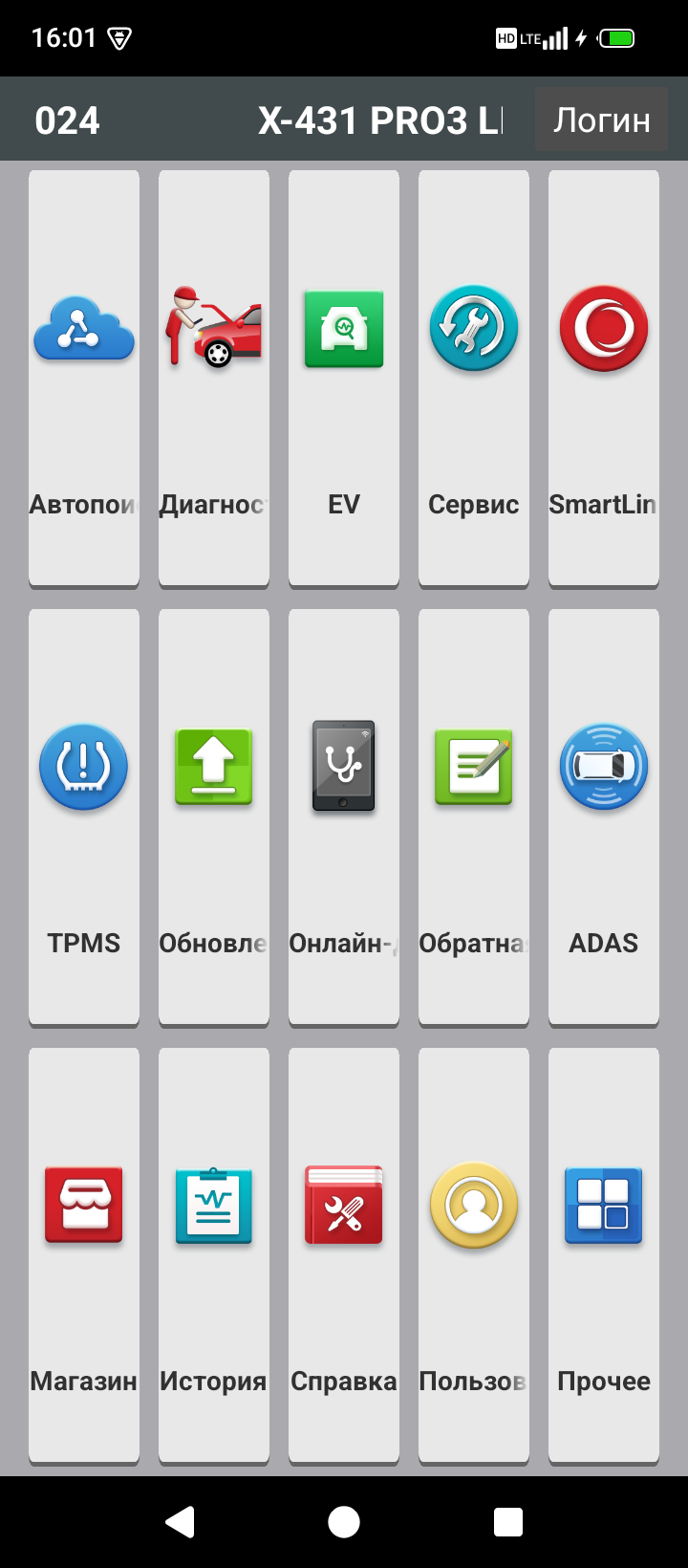Open the Обновление tile
The width and height of the screenshot is (688, 1568).
214,817
